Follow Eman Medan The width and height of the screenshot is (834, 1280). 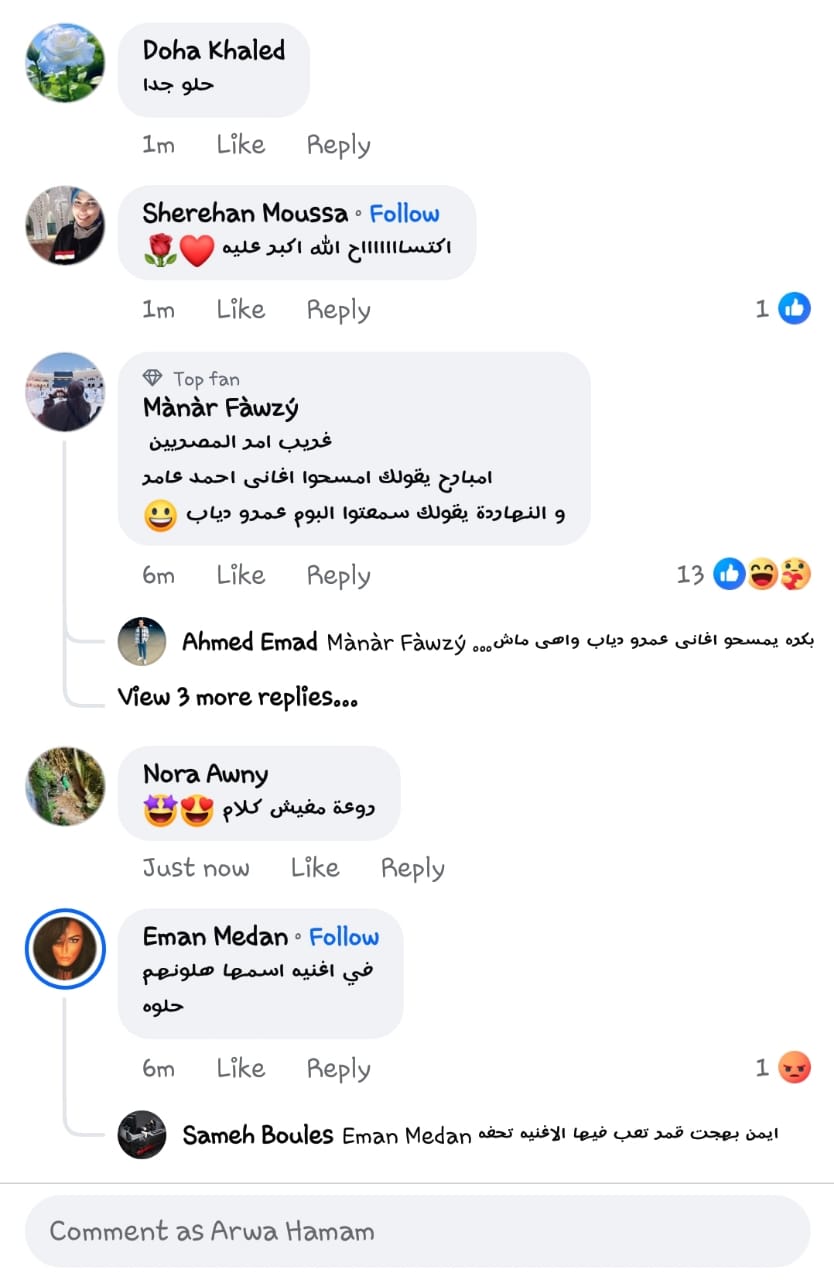click(344, 937)
